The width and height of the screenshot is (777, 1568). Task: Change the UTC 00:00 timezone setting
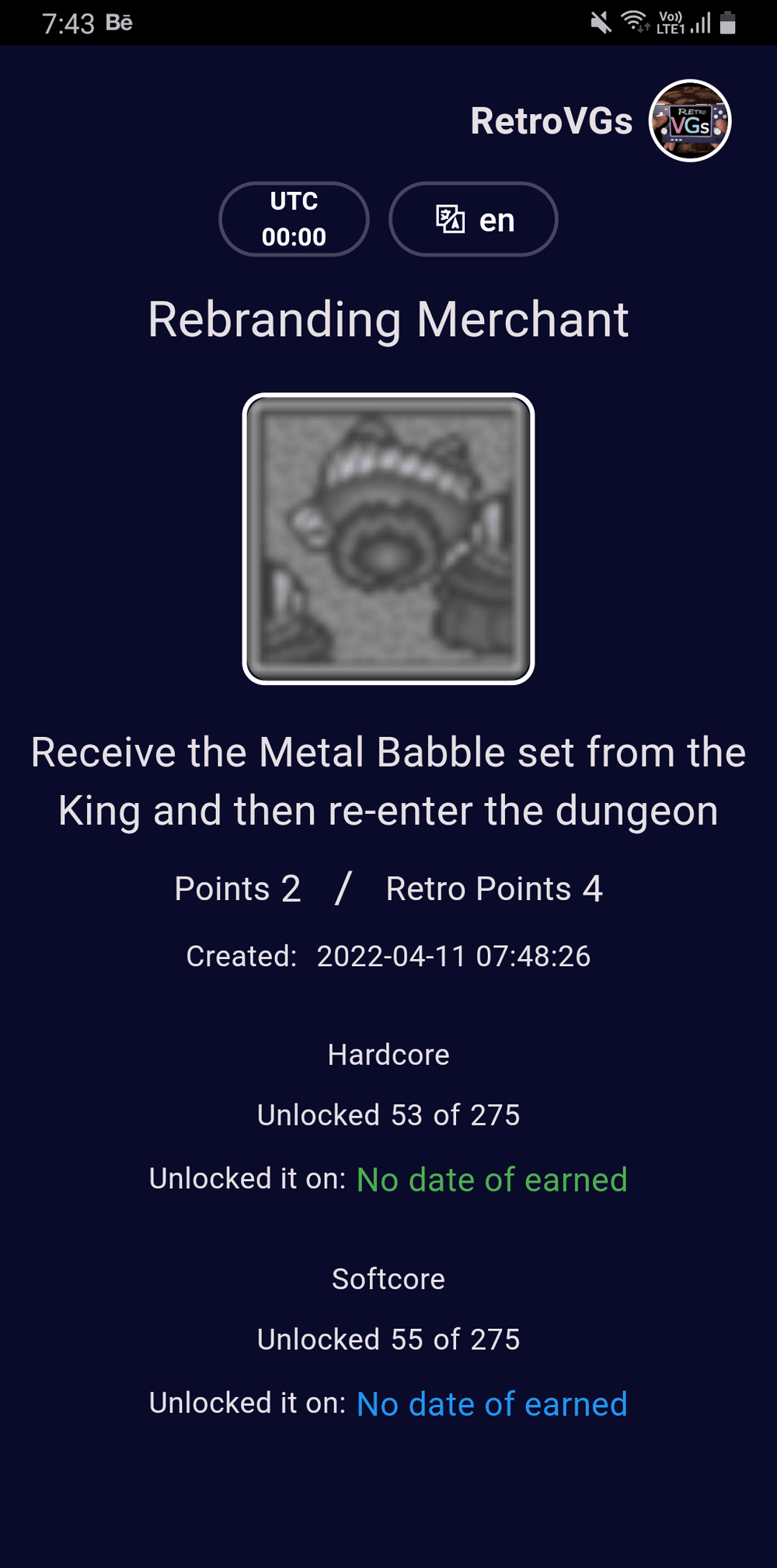[x=294, y=219]
